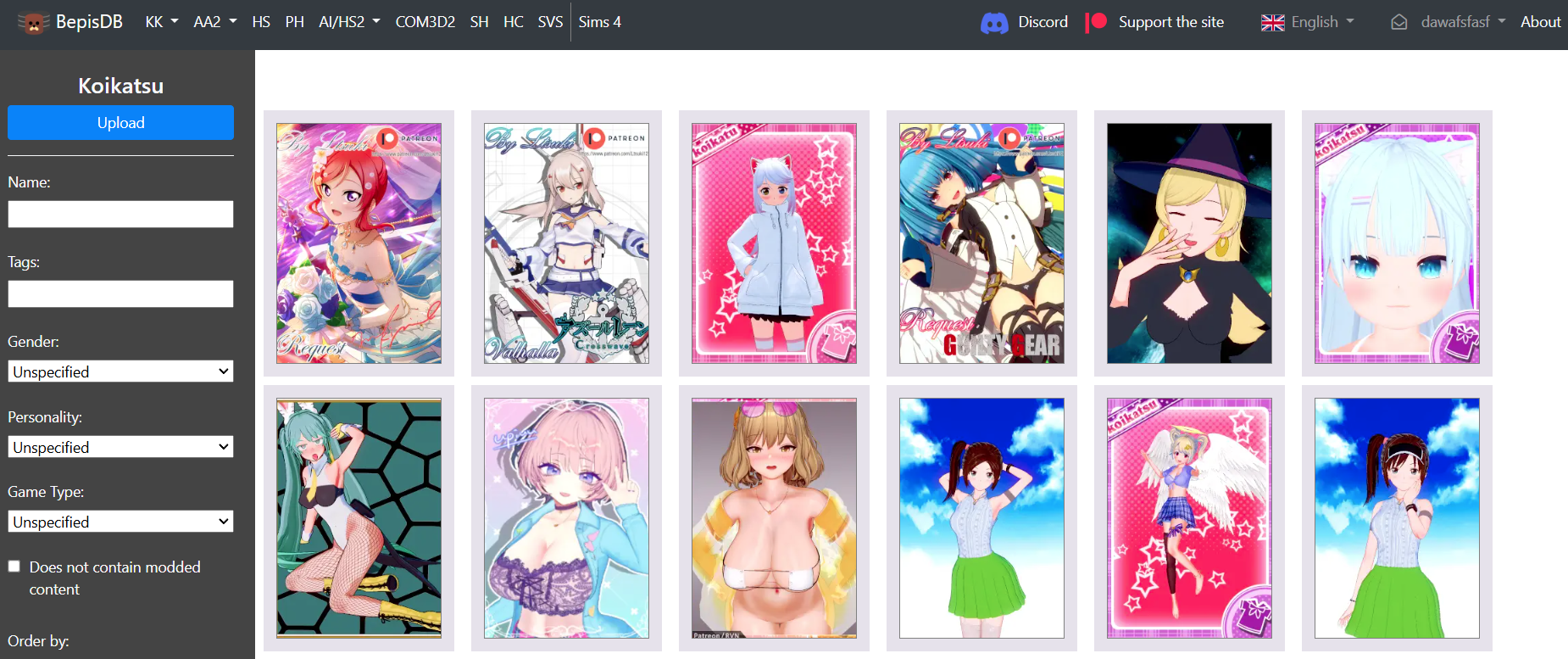Open Support the site link
The height and width of the screenshot is (659, 1568).
pyautogui.click(x=1156, y=22)
